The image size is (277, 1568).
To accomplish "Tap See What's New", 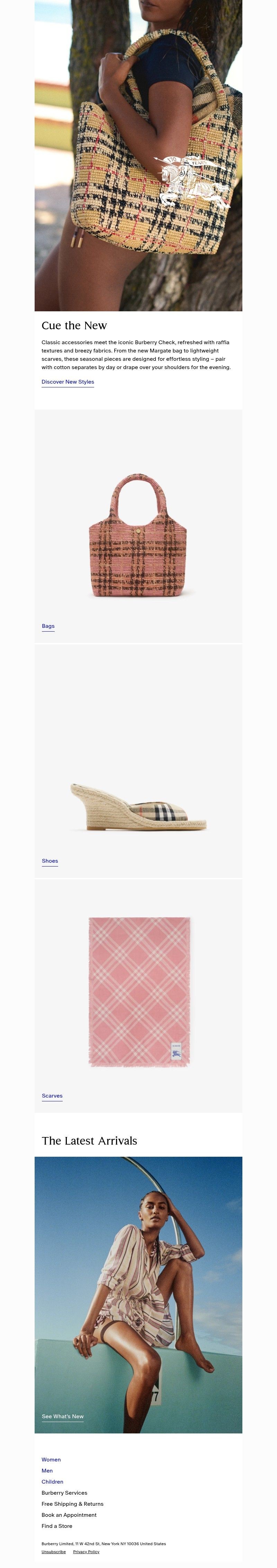I will [63, 1416].
